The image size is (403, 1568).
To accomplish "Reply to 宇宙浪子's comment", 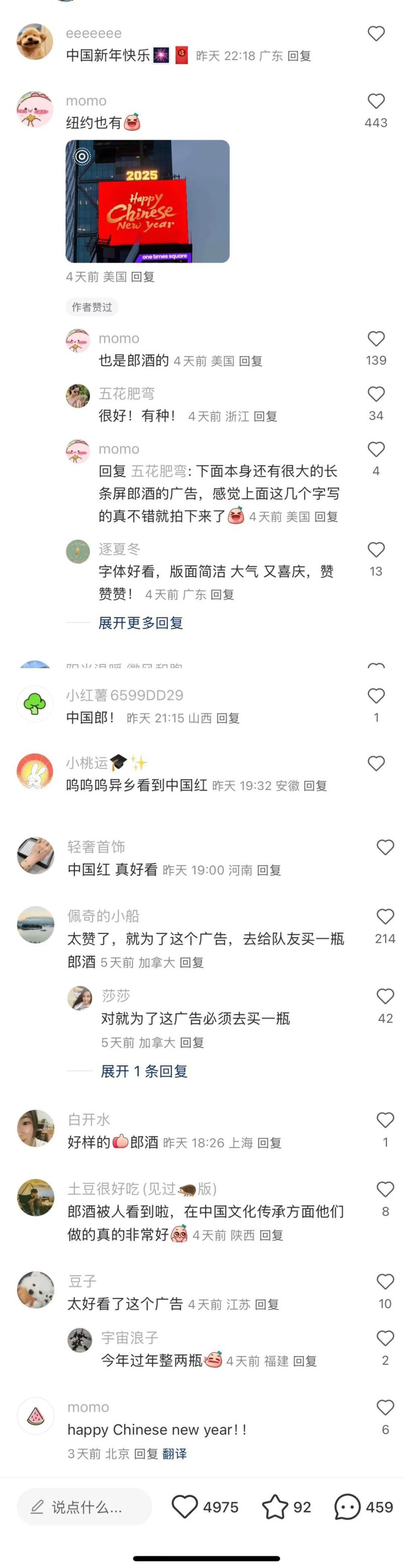I will pos(305,1361).
